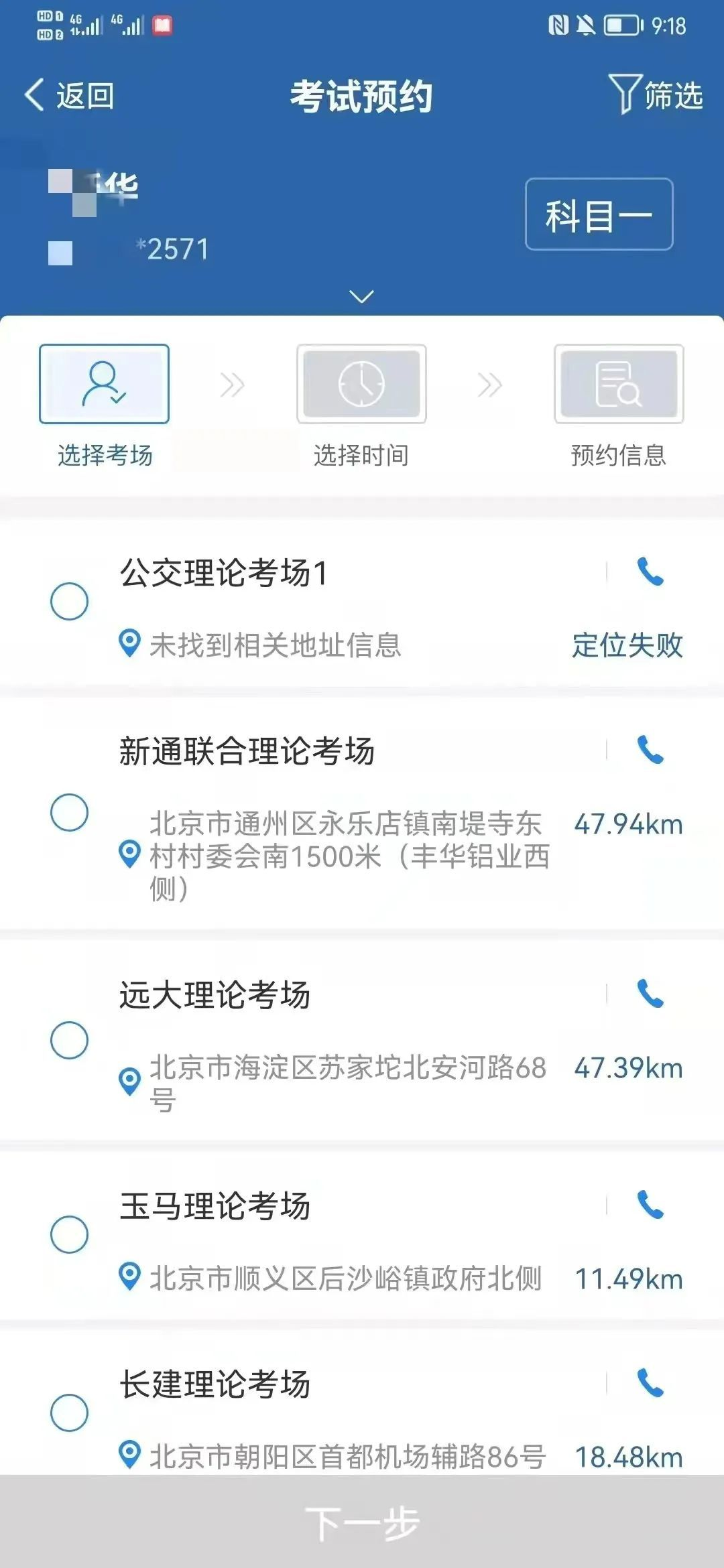Expand the user info chevron
Viewport: 724px width, 1568px height.
point(362,296)
